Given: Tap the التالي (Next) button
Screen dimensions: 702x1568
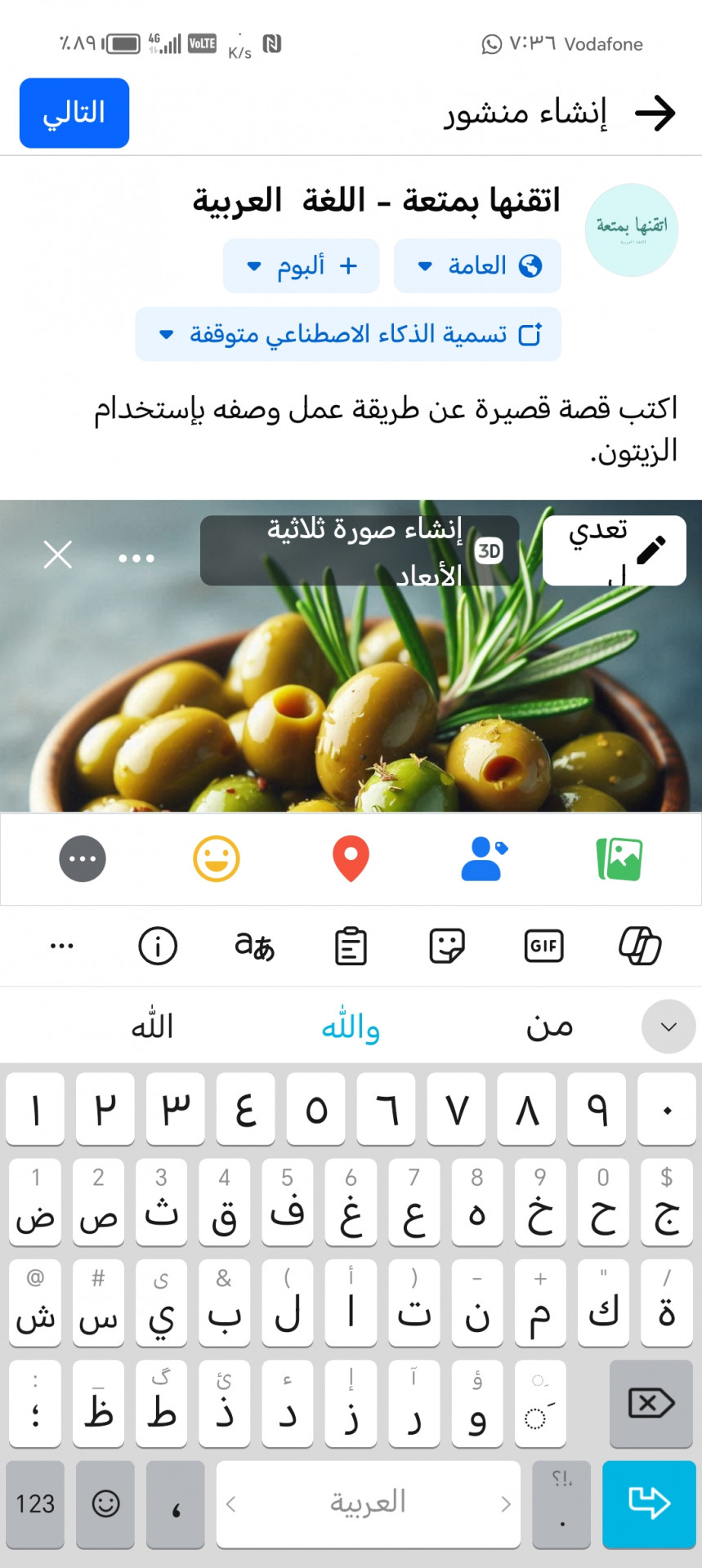Looking at the screenshot, I should (x=74, y=113).
